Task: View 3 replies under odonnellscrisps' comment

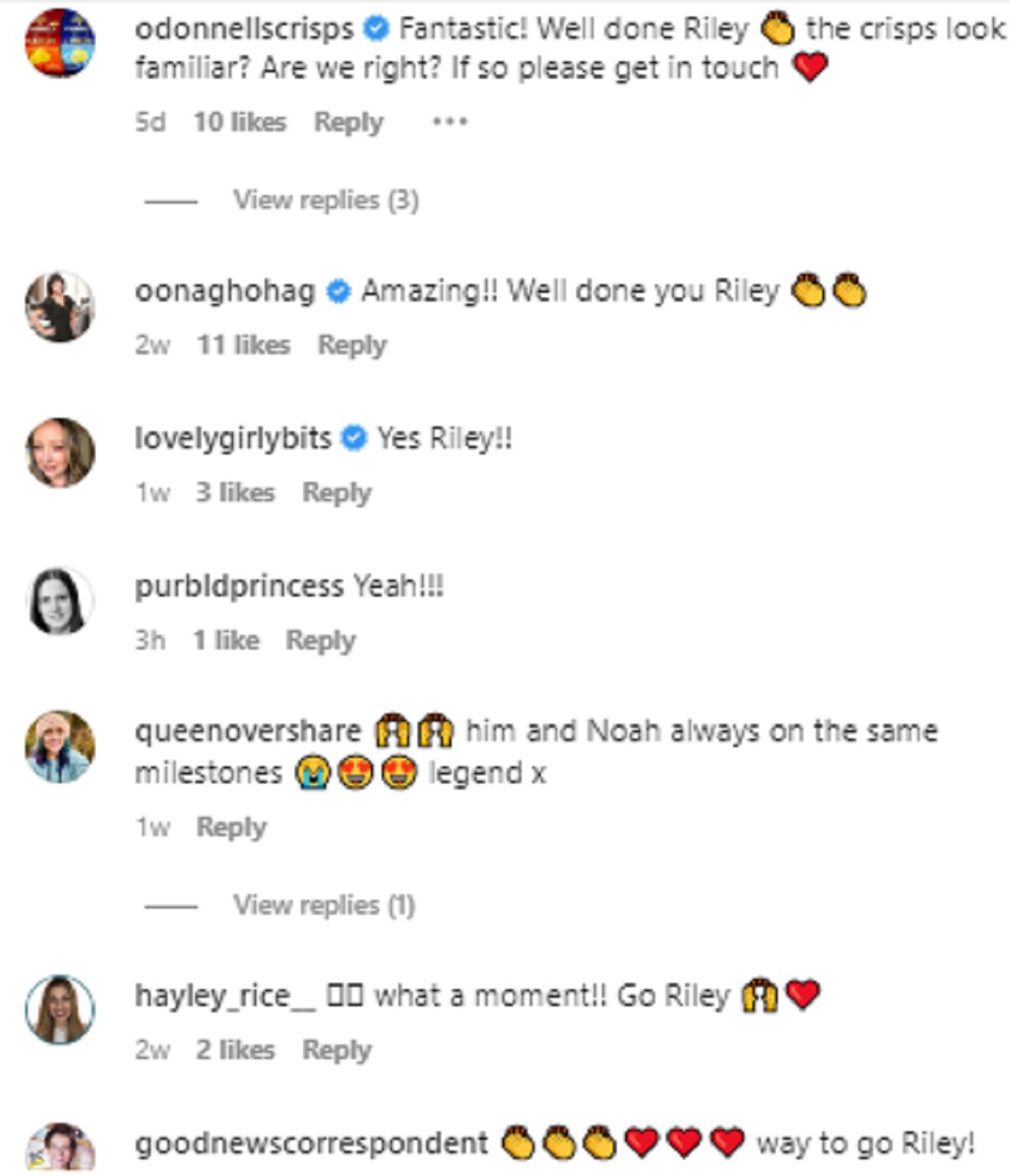Action: point(325,200)
